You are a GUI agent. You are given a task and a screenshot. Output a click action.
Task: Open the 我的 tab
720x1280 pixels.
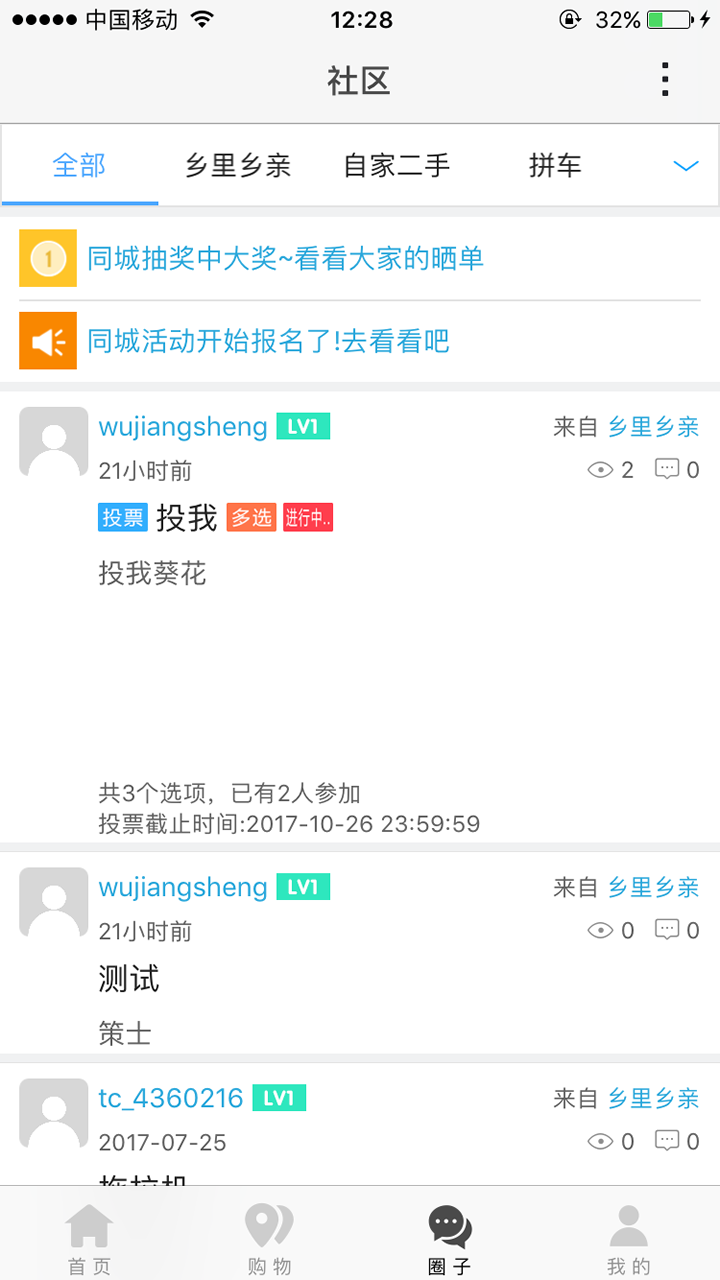[x=629, y=1238]
